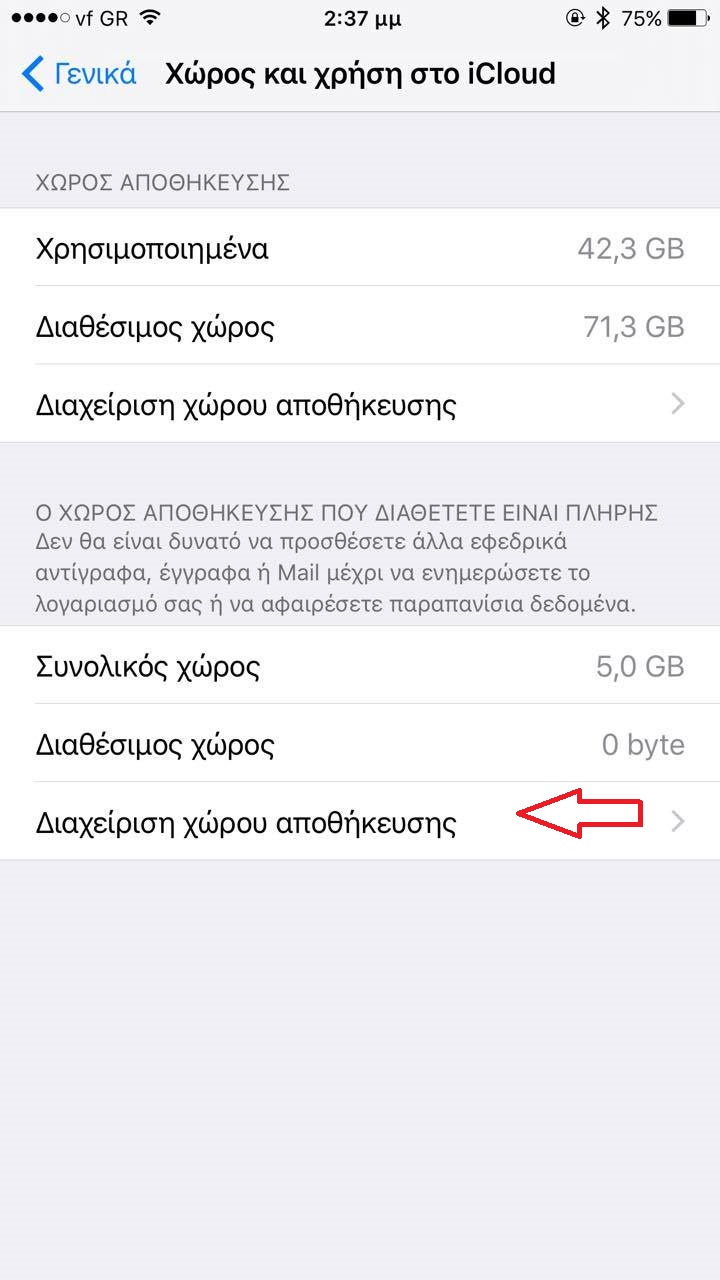The image size is (720, 1280).
Task: Open iCloud Διαχείριση χώρου αποθήκευσης beside red arrow
Action: pyautogui.click(x=360, y=822)
